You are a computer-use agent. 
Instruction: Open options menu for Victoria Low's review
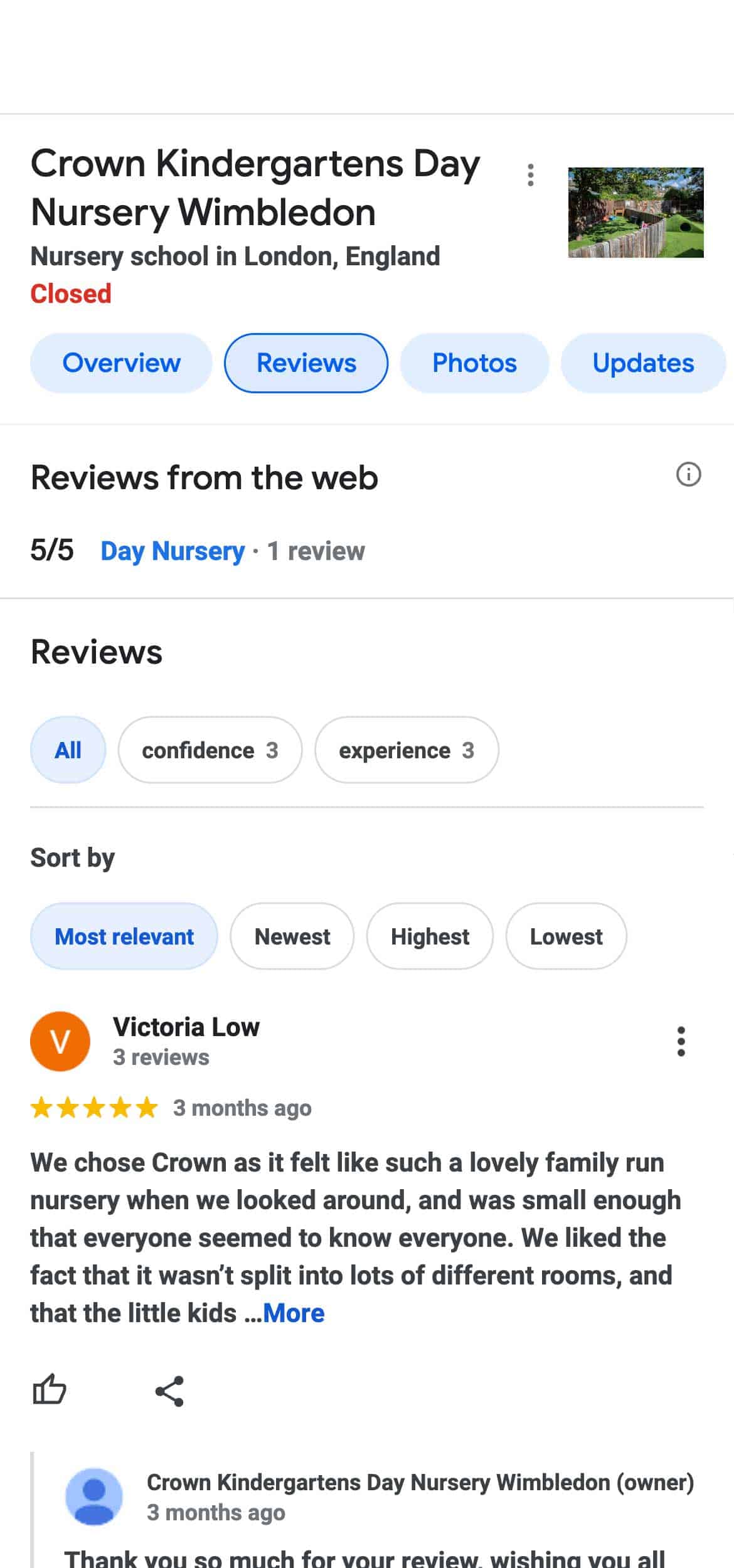tap(681, 1042)
